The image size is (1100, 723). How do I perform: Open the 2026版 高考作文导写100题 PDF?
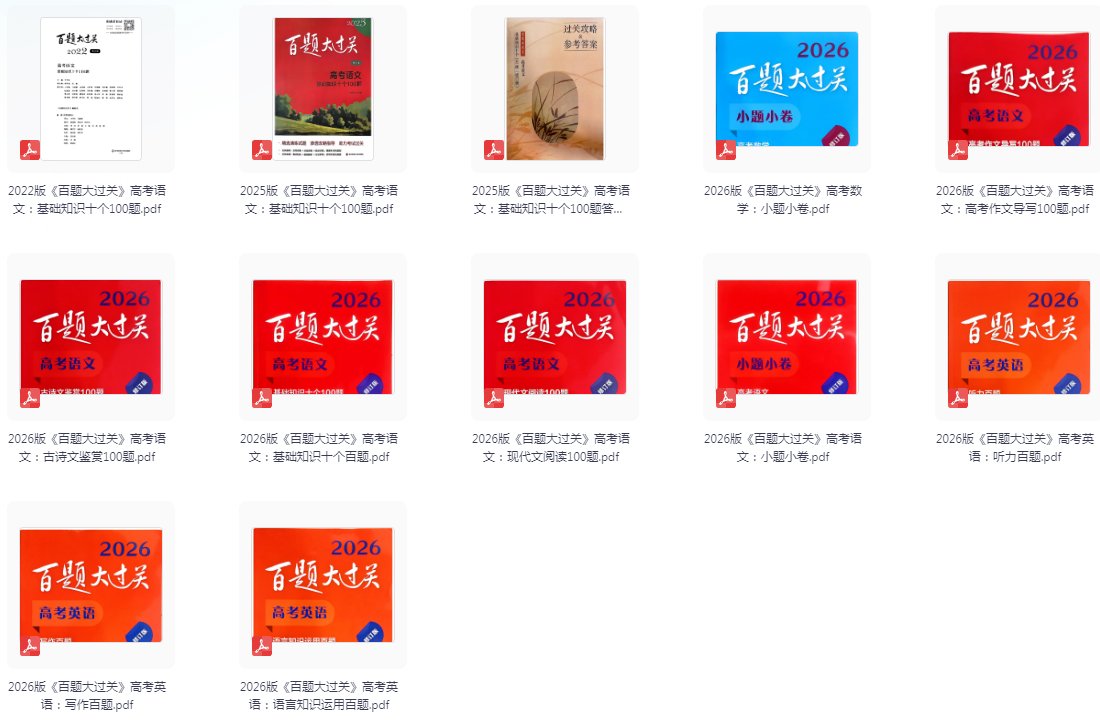tap(1019, 88)
